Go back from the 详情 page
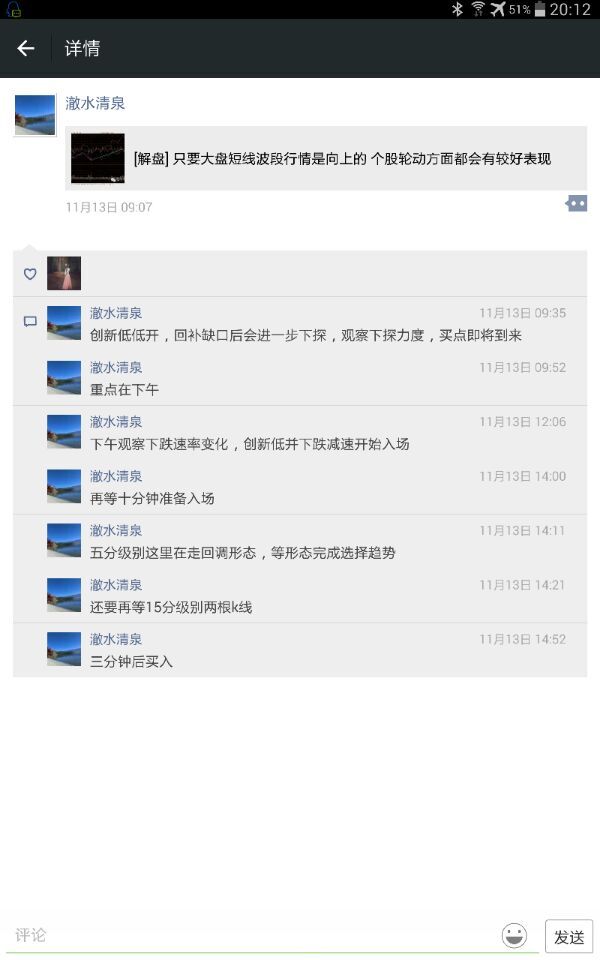The width and height of the screenshot is (600, 960). pos(26,48)
